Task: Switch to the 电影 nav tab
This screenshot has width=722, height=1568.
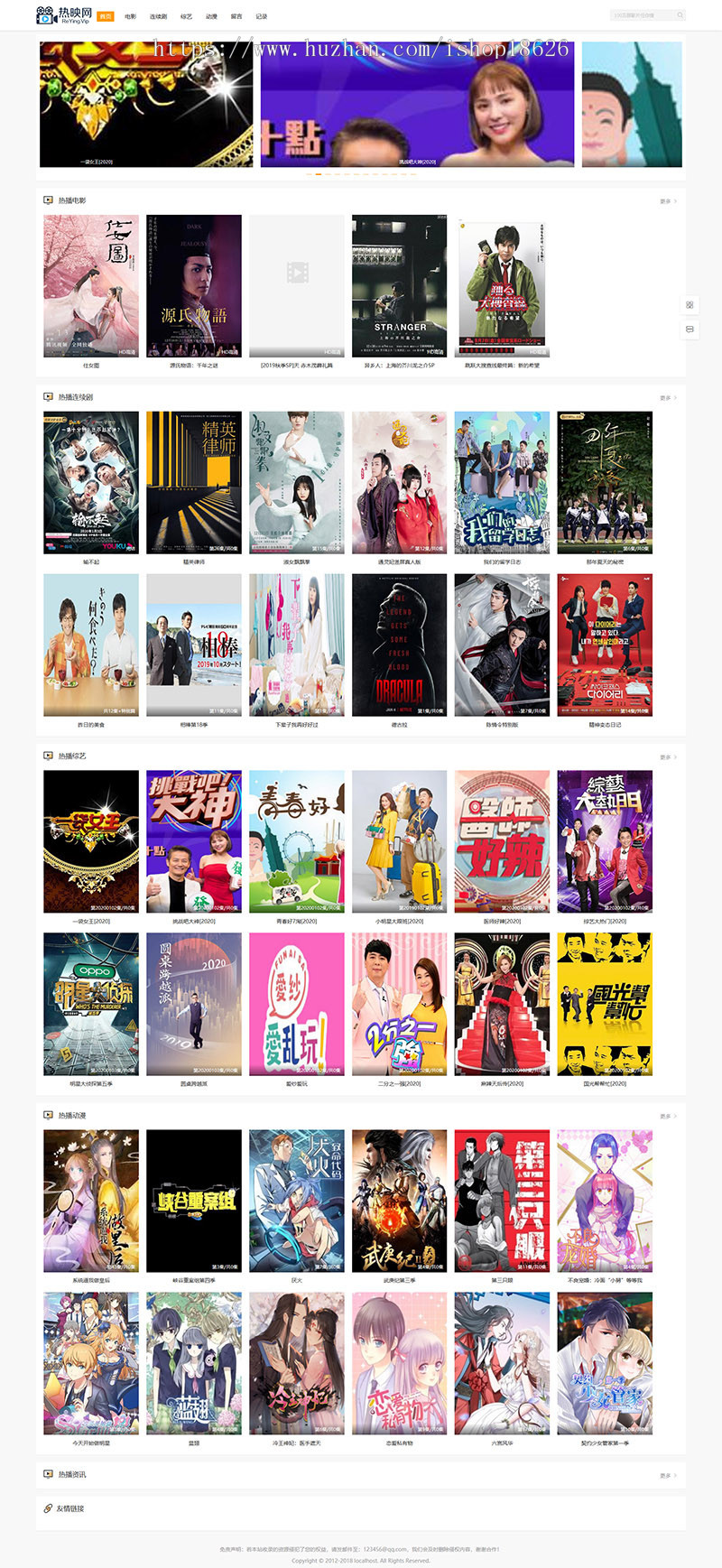Action: click(131, 16)
